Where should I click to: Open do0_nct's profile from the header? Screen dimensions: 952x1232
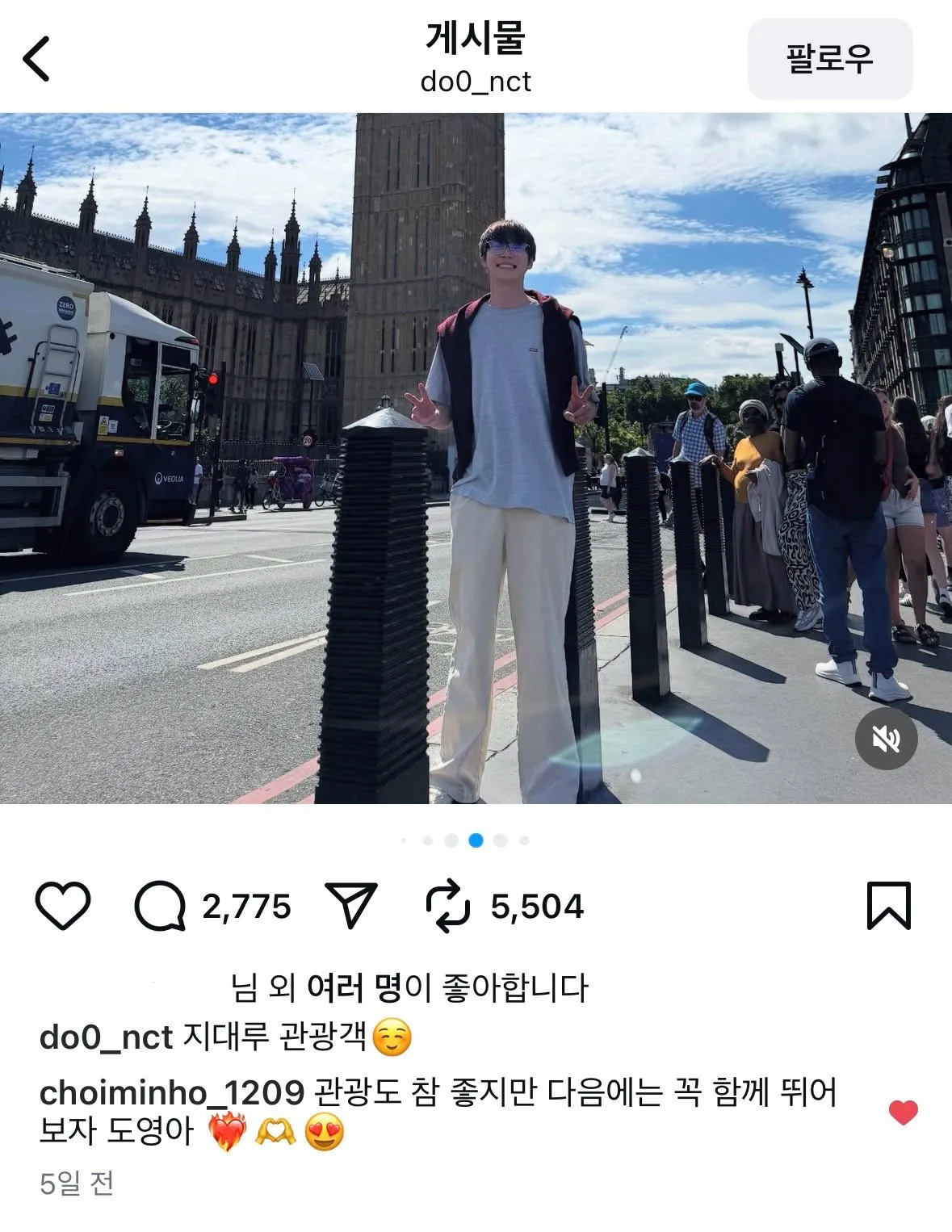pyautogui.click(x=476, y=80)
